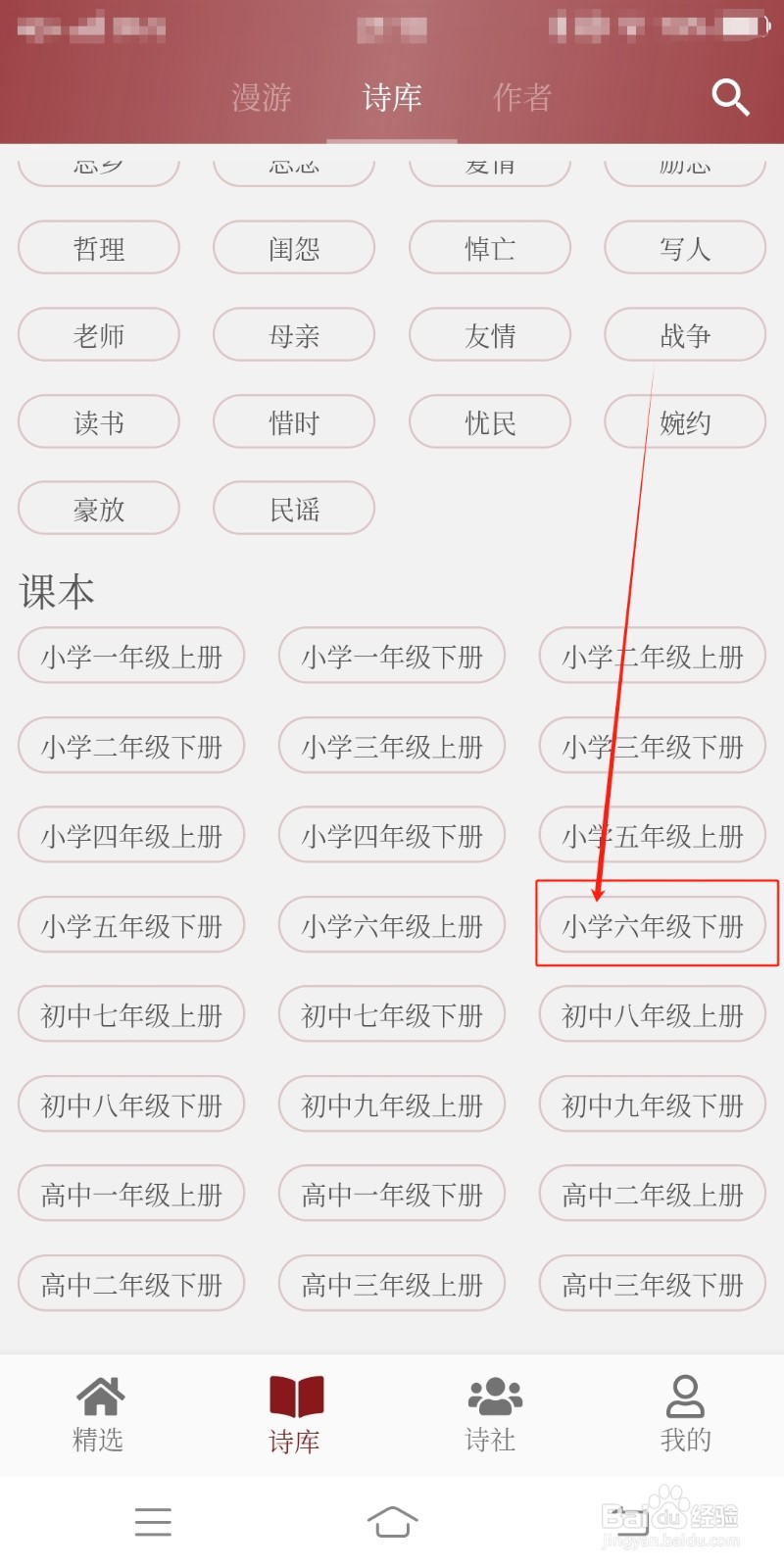The image size is (784, 1568).
Task: Open the 作者 tab
Action: [521, 97]
